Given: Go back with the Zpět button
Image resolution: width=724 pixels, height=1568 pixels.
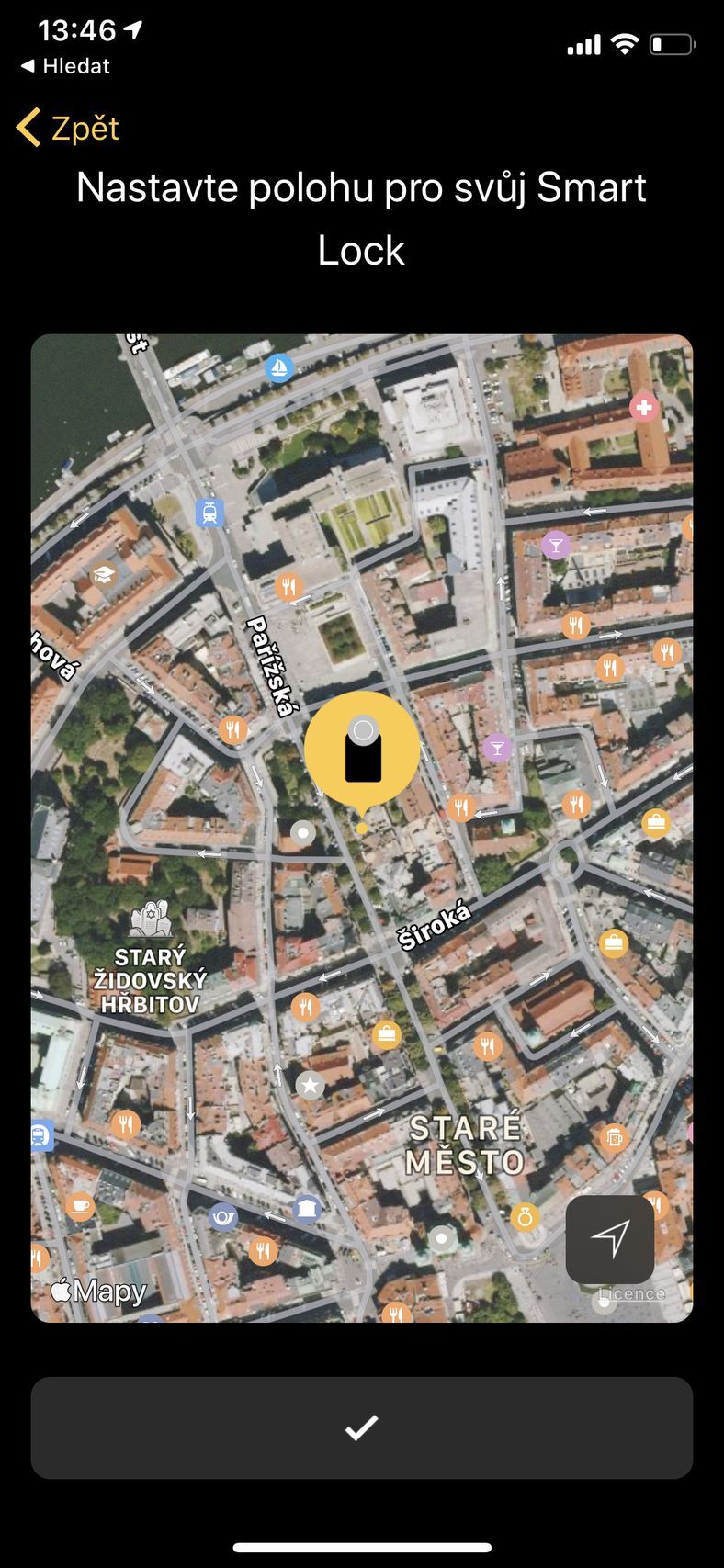Looking at the screenshot, I should 68,128.
